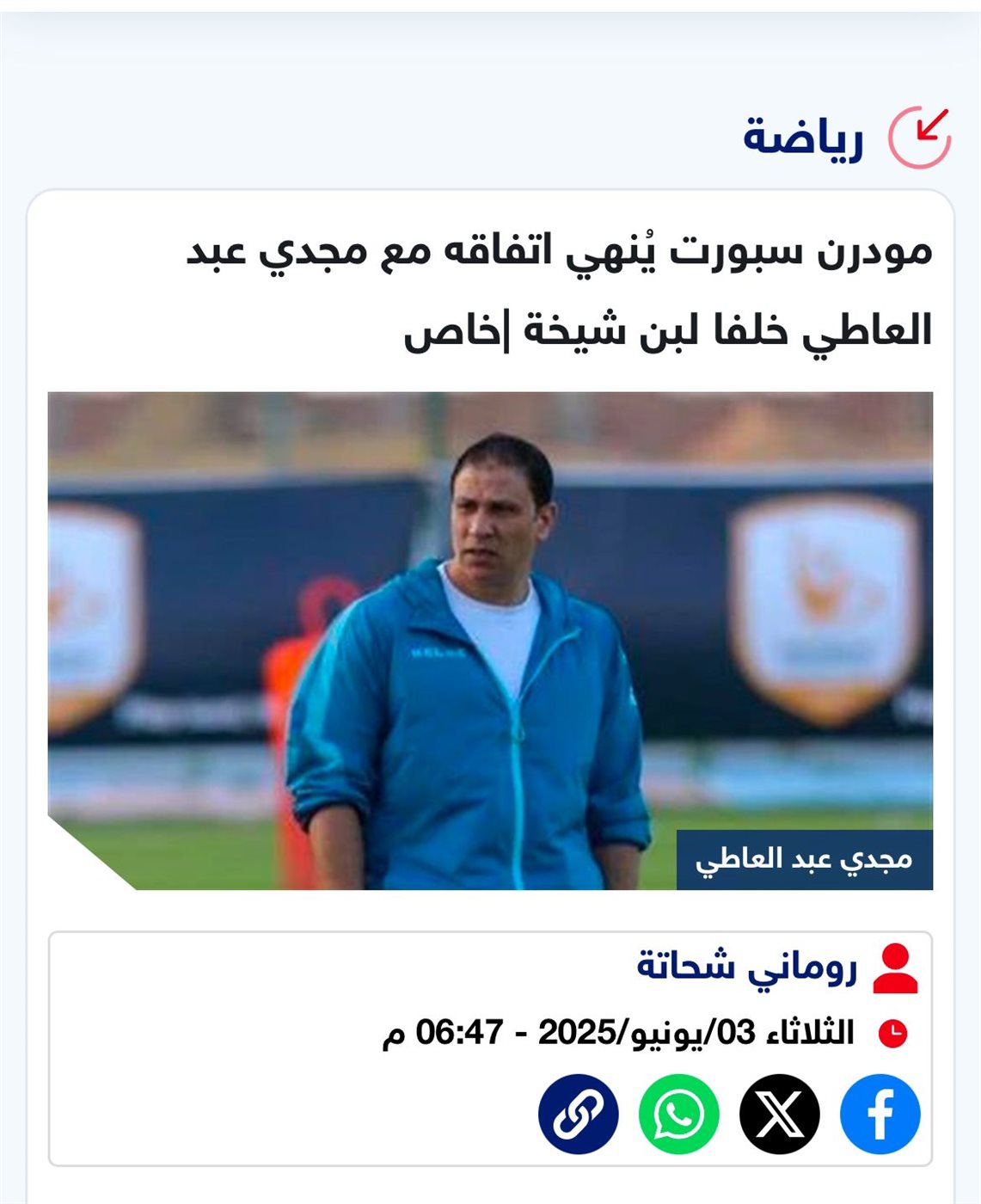The height and width of the screenshot is (1204, 981).
Task: Open author روماني شحاتة's page
Action: tap(747, 967)
